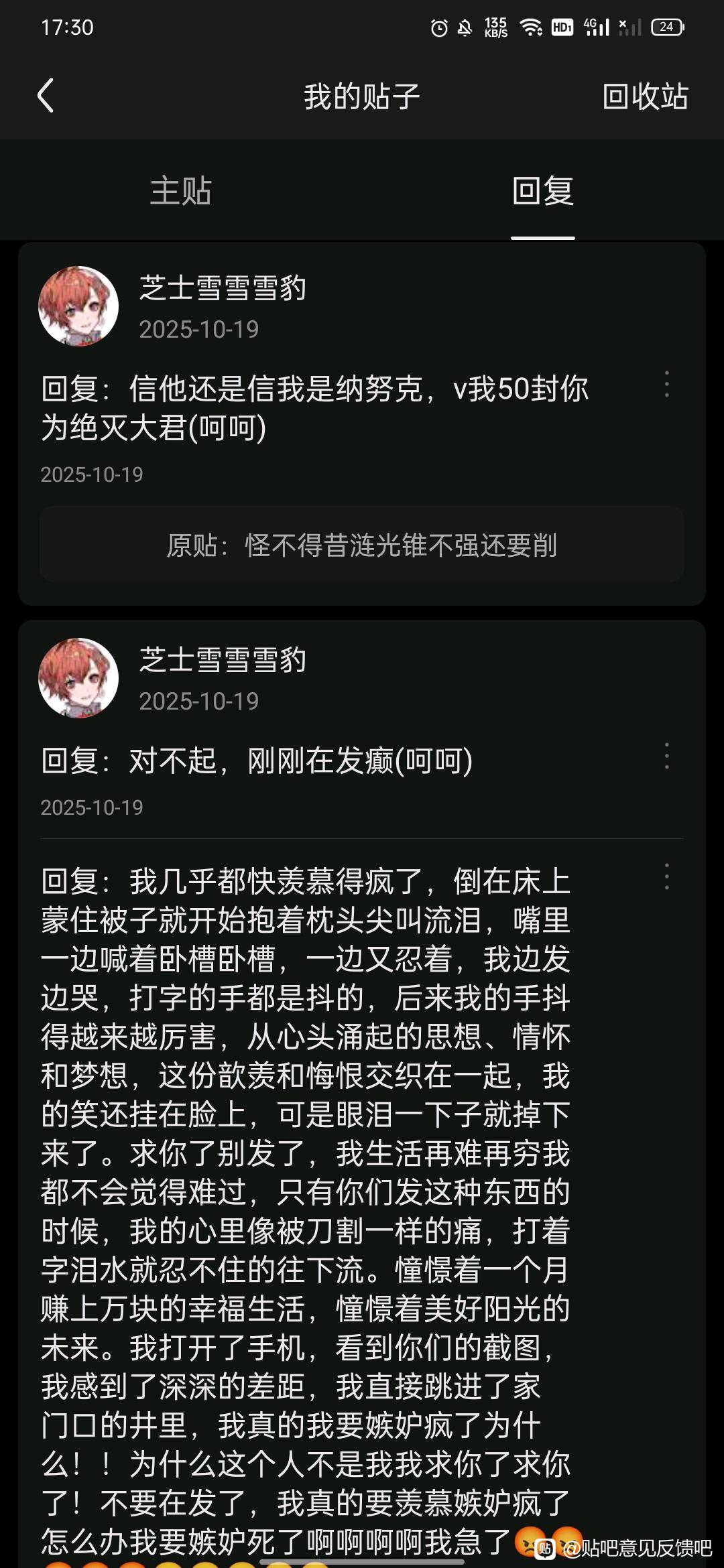Viewport: 724px width, 1568px height.
Task: Open options for reply 我几乎都快羡慕得疯了
Action: pos(666,877)
